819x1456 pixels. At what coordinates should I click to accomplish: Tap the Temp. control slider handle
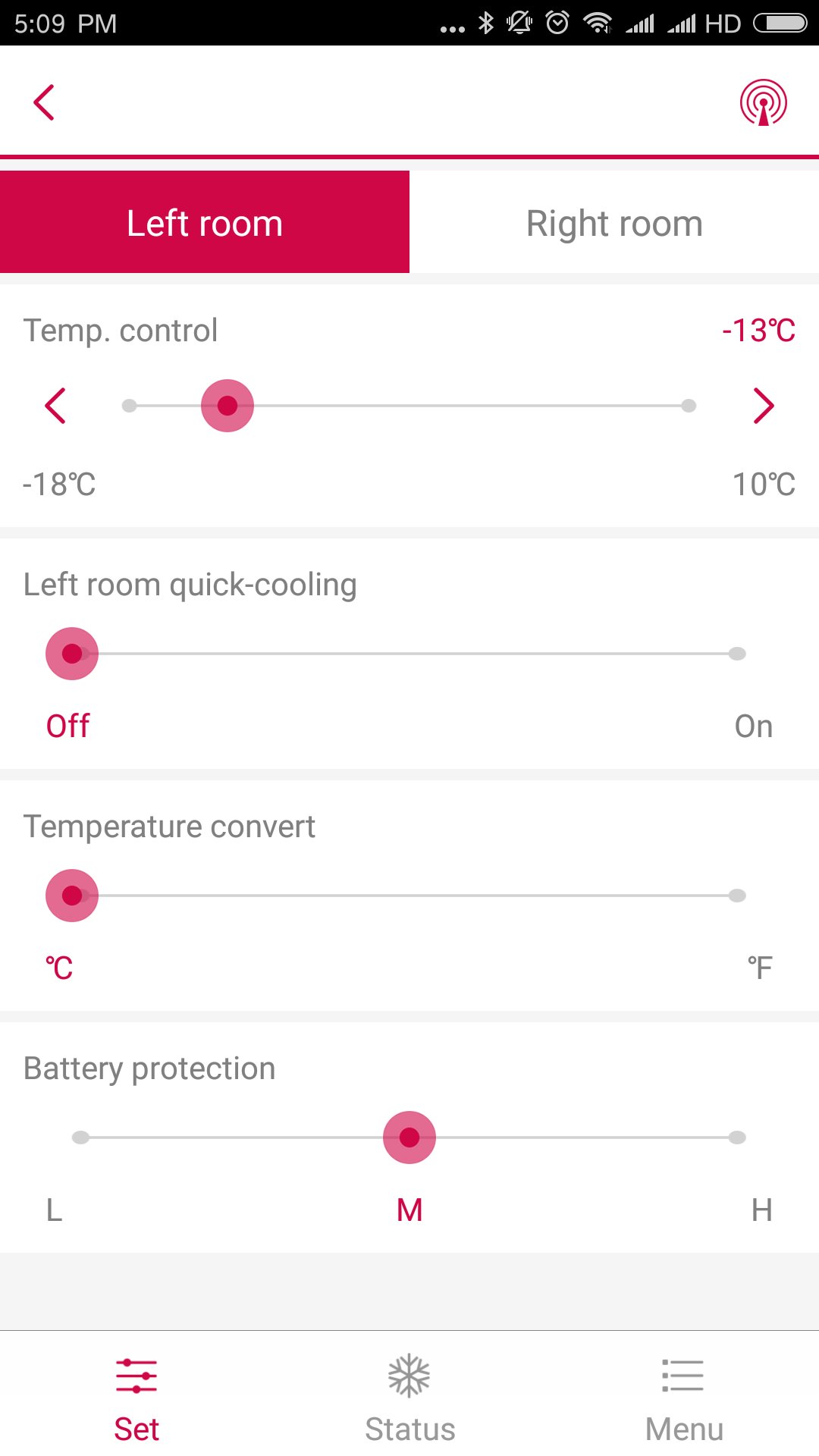click(227, 406)
